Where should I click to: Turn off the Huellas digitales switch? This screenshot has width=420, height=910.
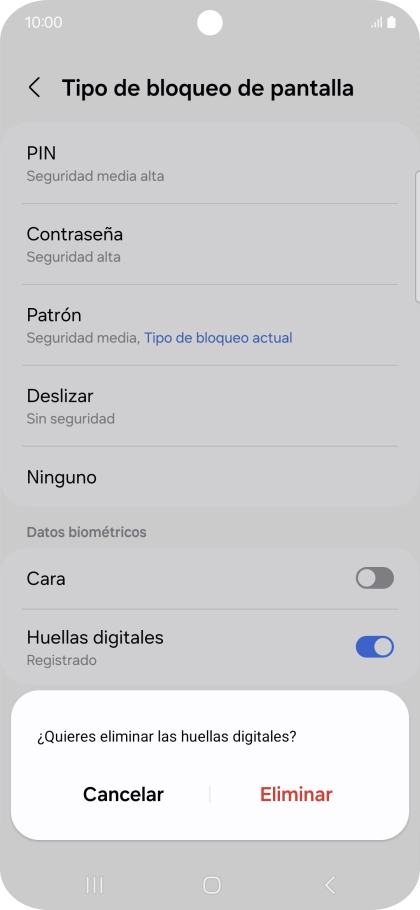click(375, 647)
